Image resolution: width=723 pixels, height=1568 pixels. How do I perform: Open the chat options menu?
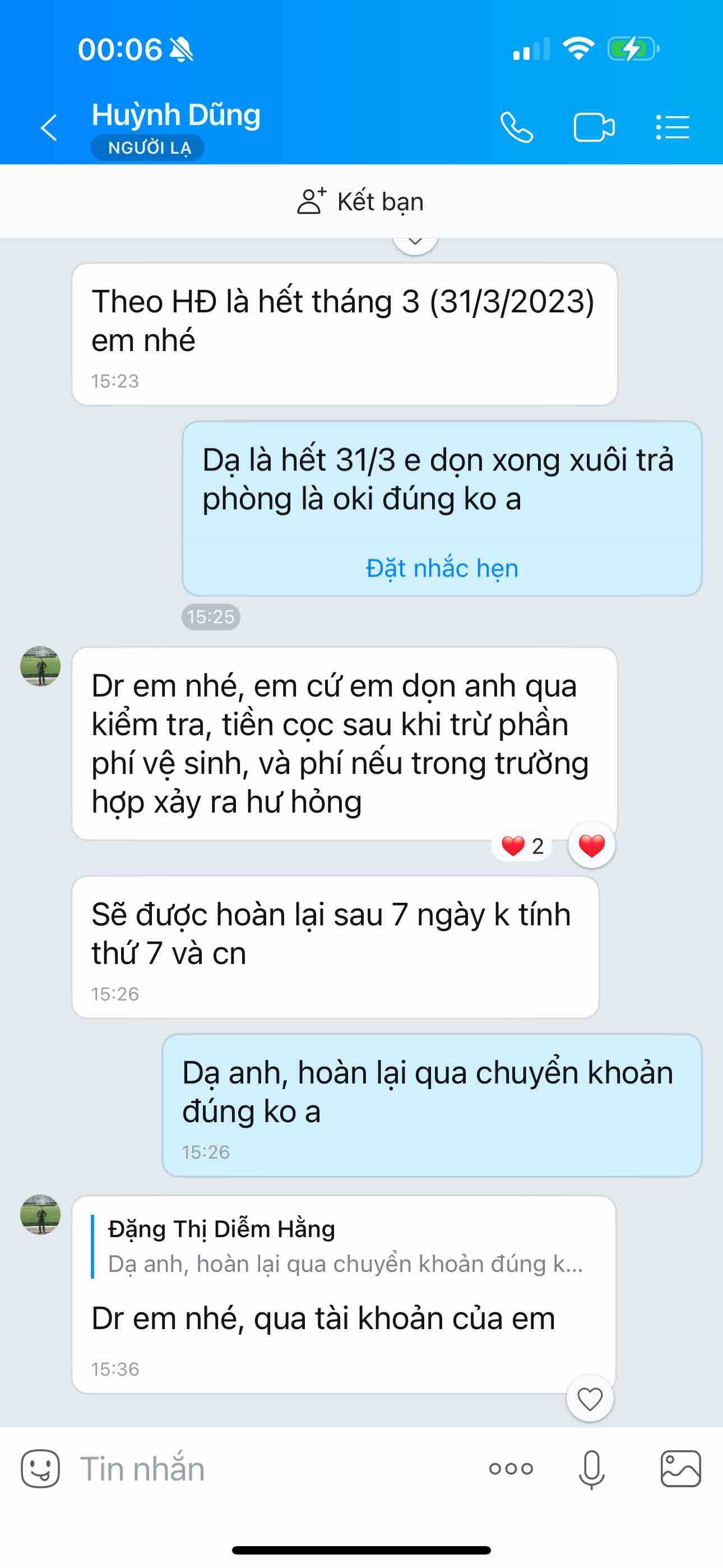[672, 128]
